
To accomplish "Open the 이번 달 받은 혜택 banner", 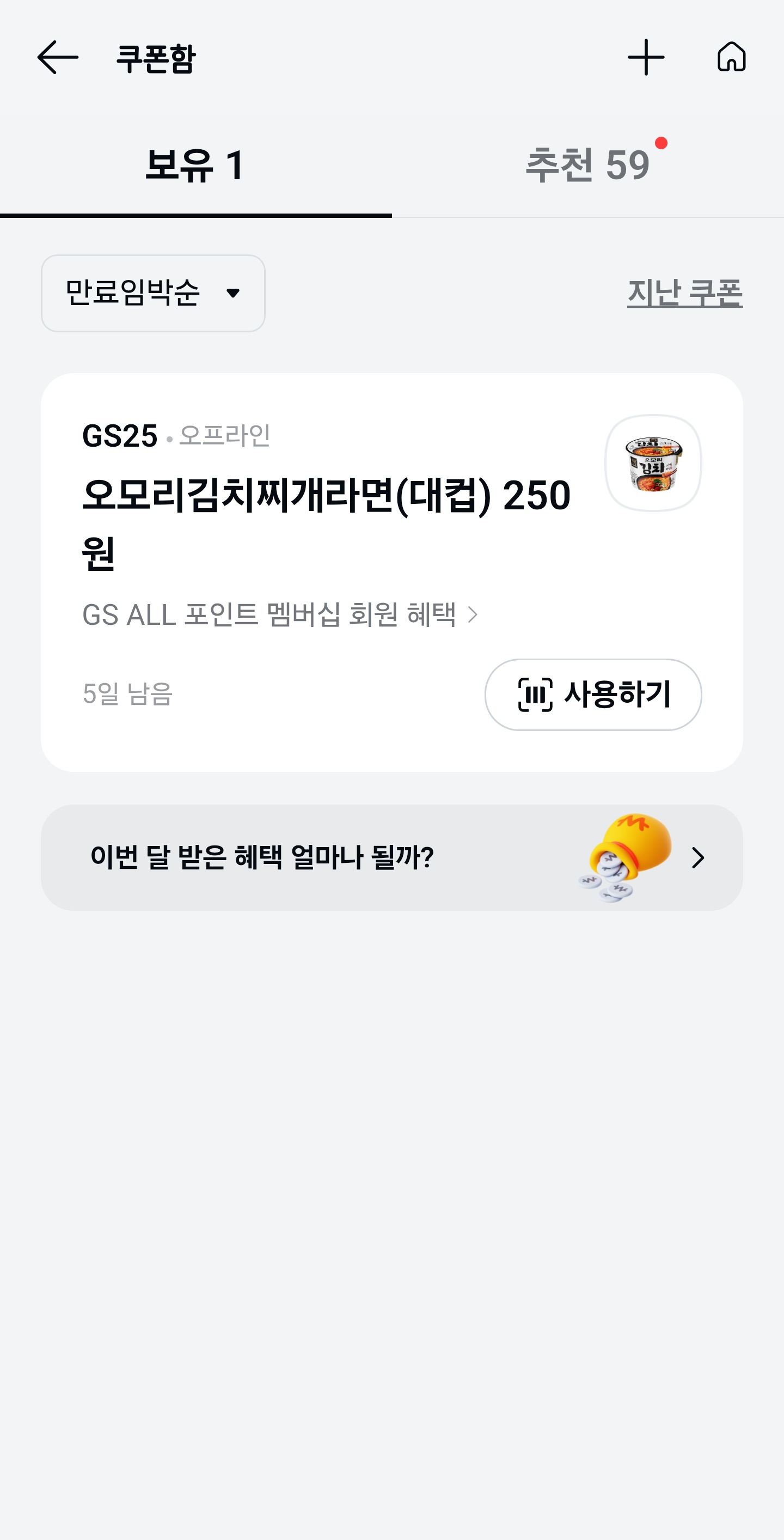I will click(x=392, y=857).
